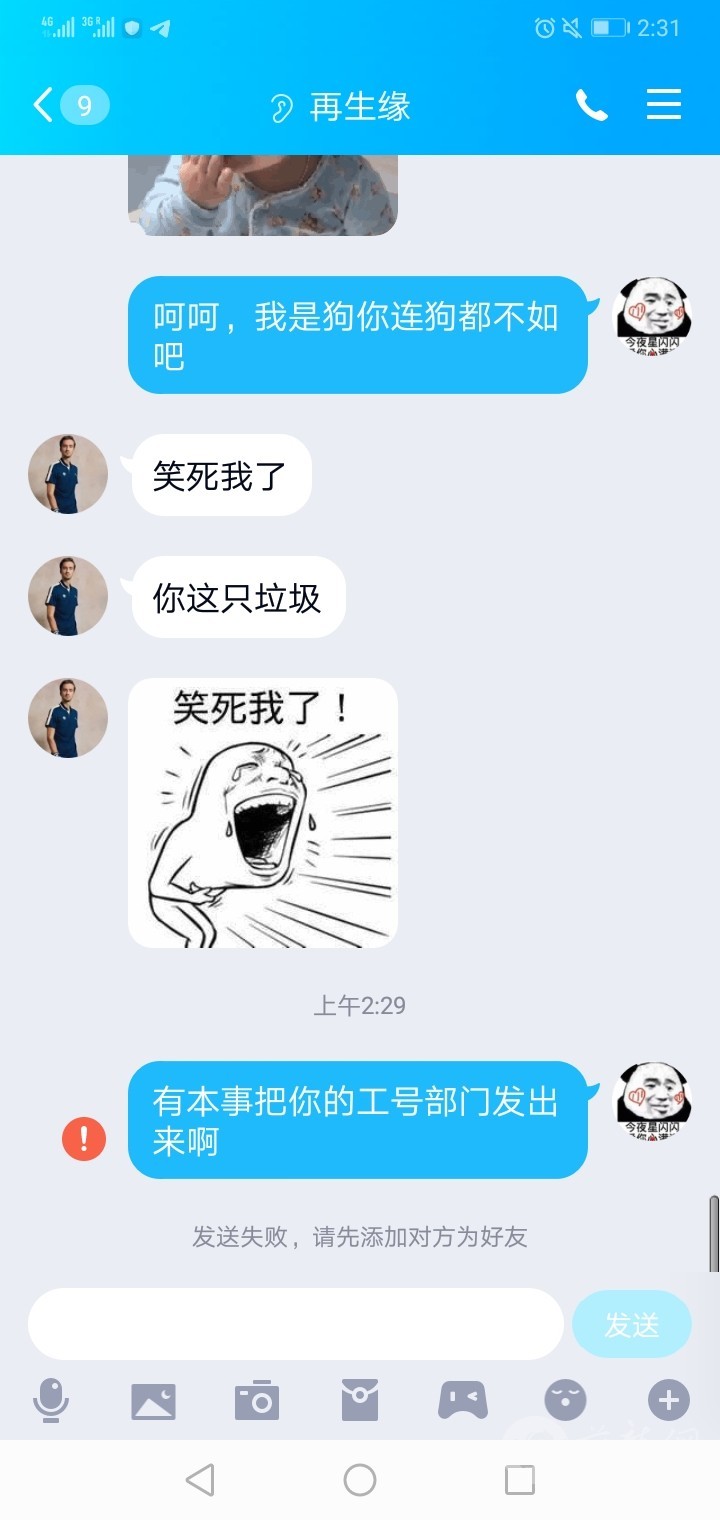Open the contact's avatar next to 你这只垃圾

click(x=68, y=596)
